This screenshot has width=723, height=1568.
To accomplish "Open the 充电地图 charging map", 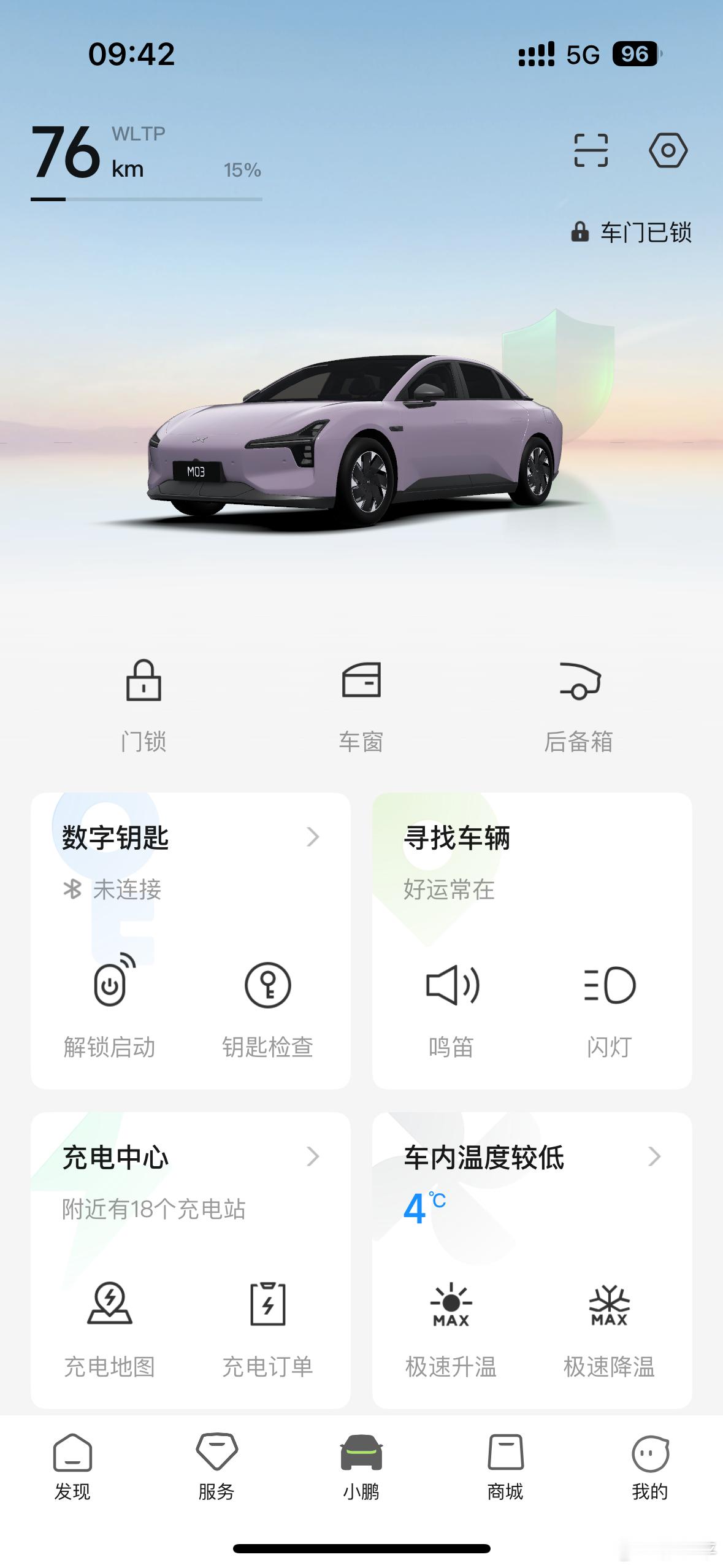I will point(110,1326).
